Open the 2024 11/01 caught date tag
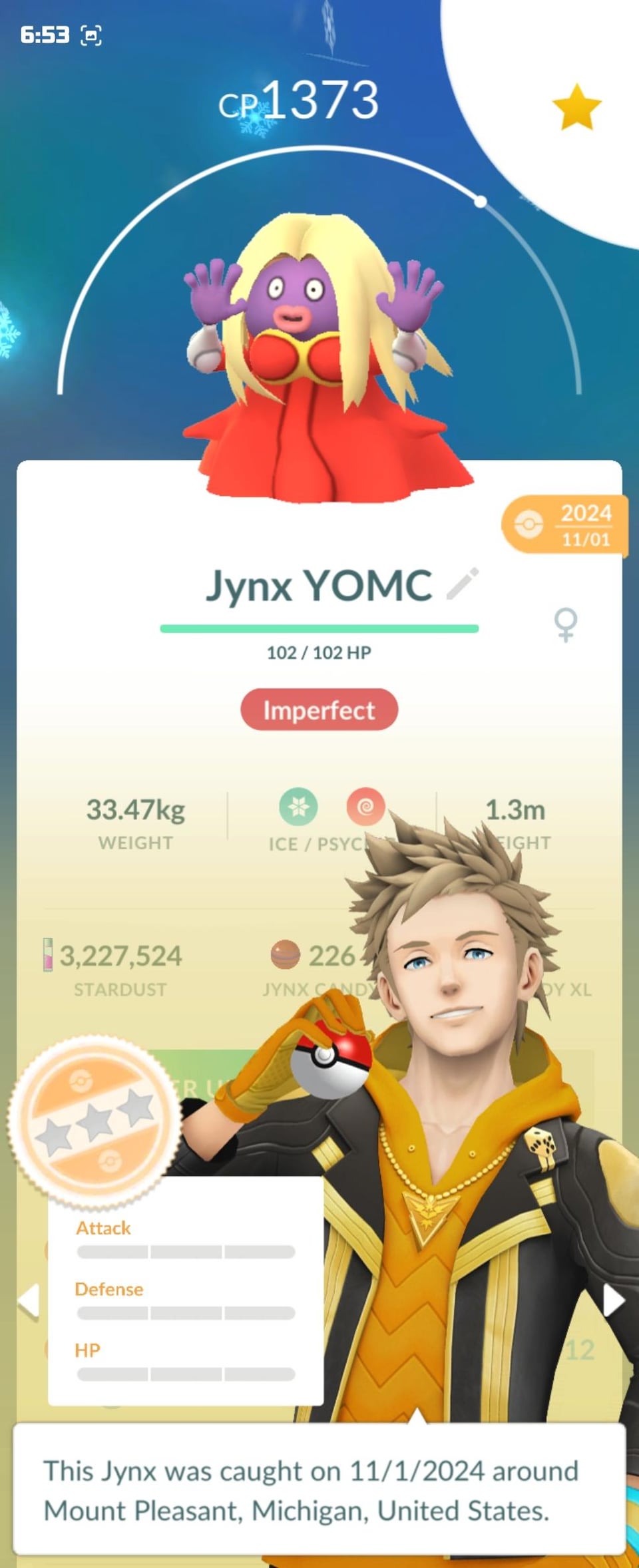 coord(564,524)
